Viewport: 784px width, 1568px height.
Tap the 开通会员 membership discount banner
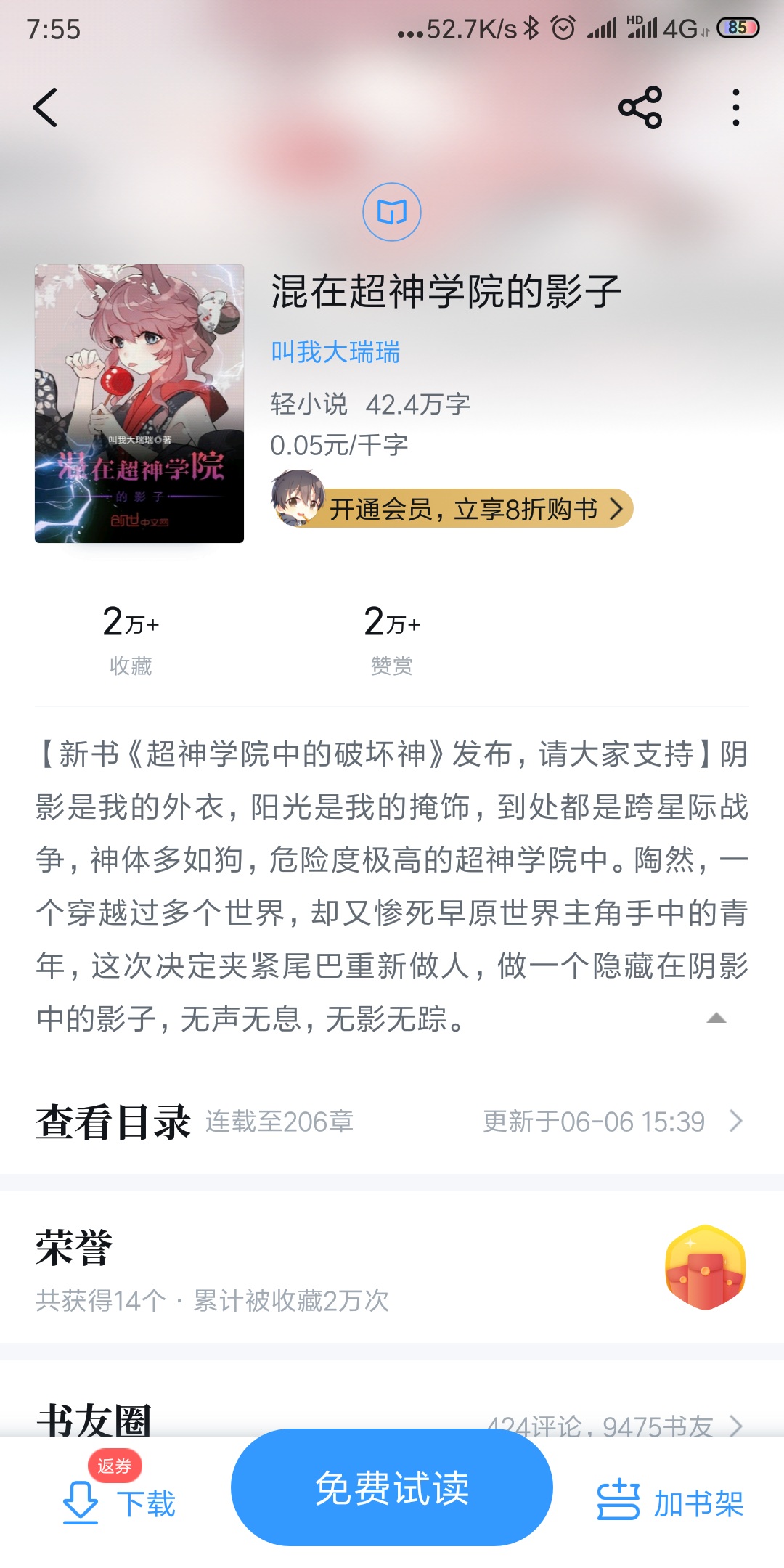(452, 508)
